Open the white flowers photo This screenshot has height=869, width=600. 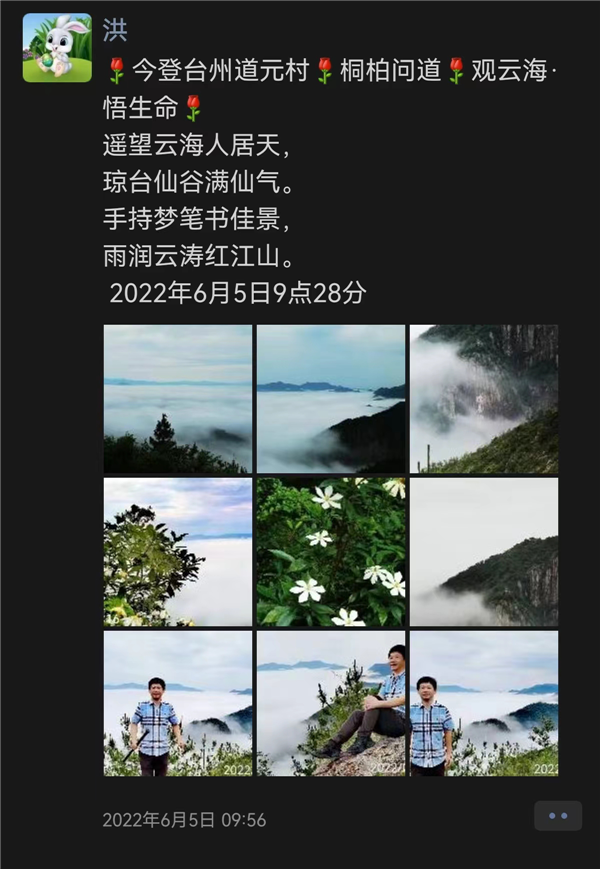pos(331,552)
